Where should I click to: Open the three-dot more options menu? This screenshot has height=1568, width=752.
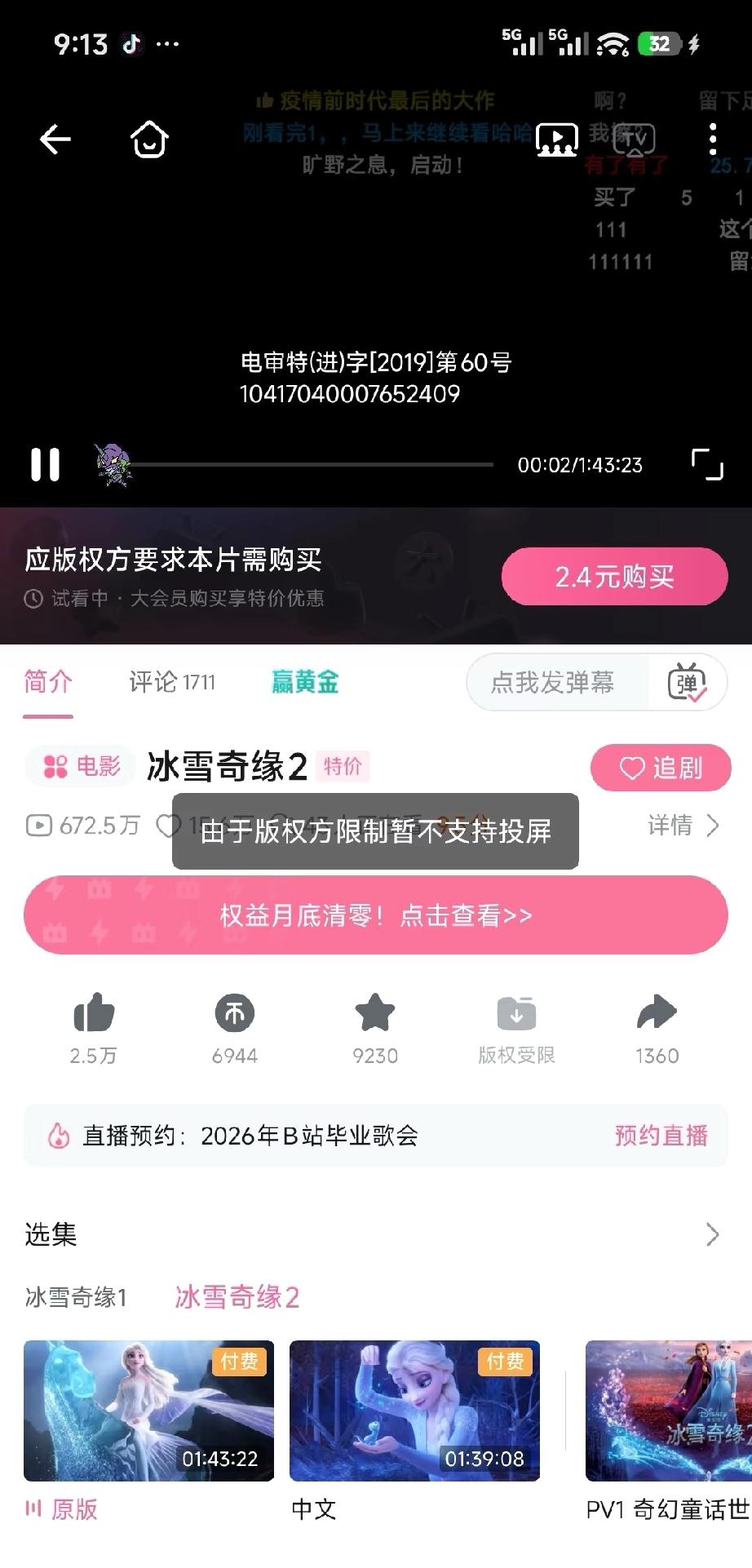(712, 140)
